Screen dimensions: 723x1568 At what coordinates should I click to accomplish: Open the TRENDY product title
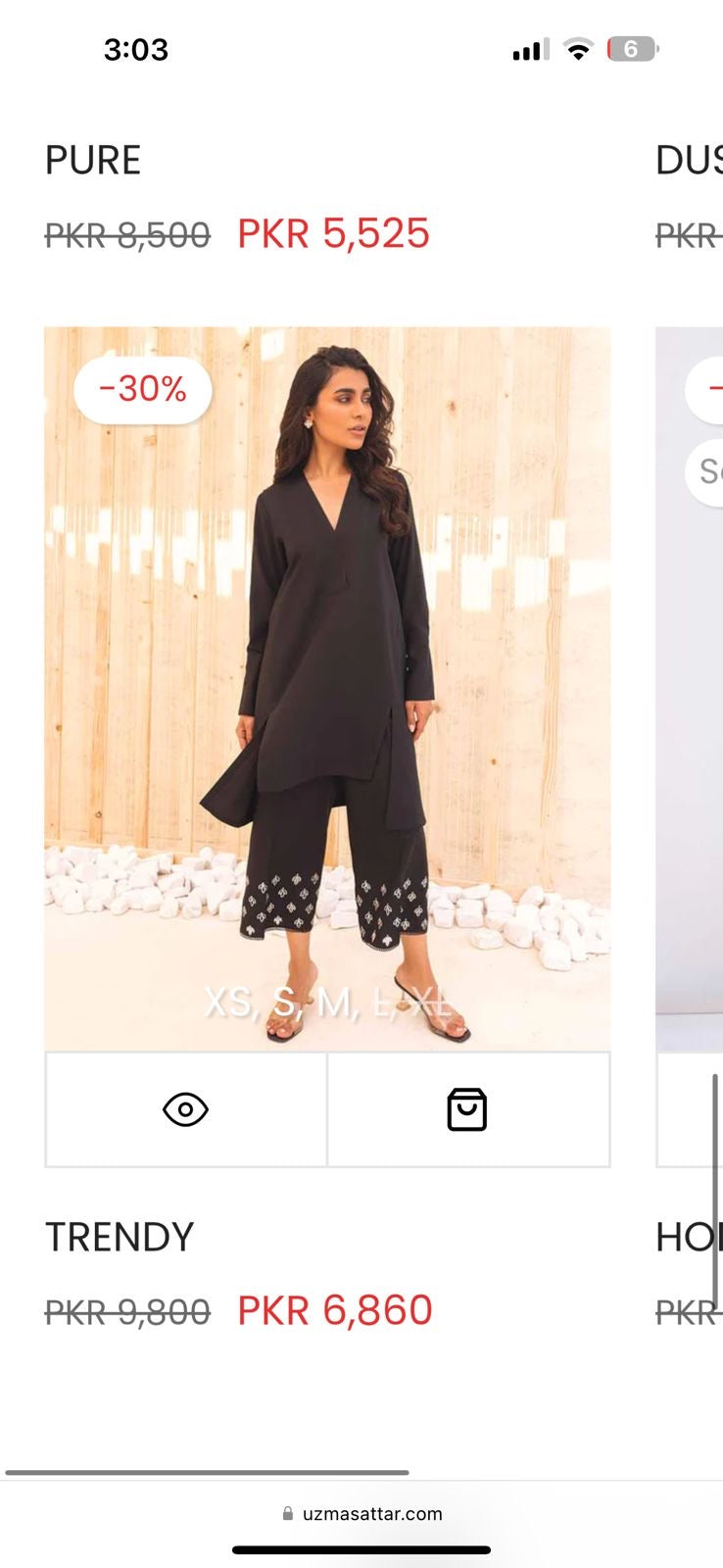(x=120, y=1237)
